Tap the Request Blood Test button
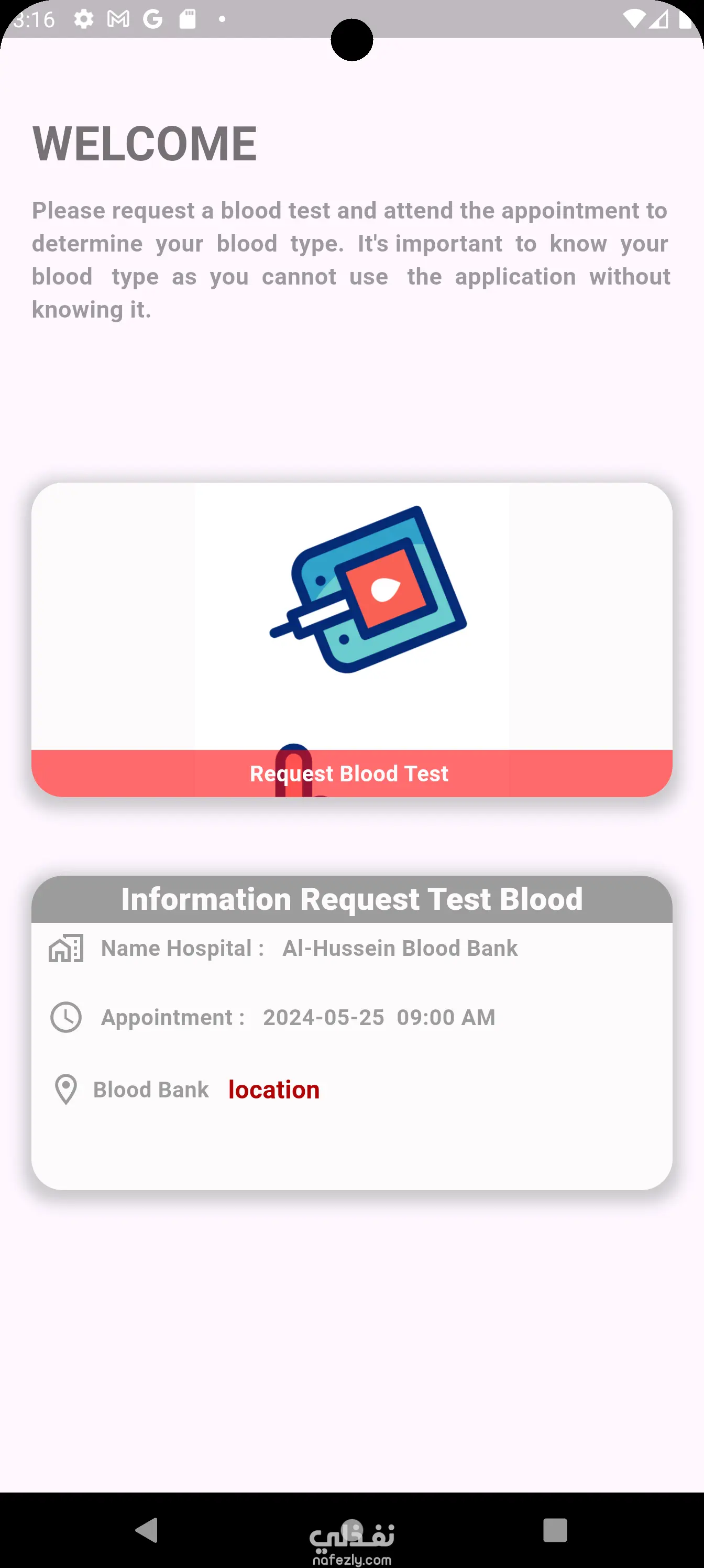 click(351, 773)
